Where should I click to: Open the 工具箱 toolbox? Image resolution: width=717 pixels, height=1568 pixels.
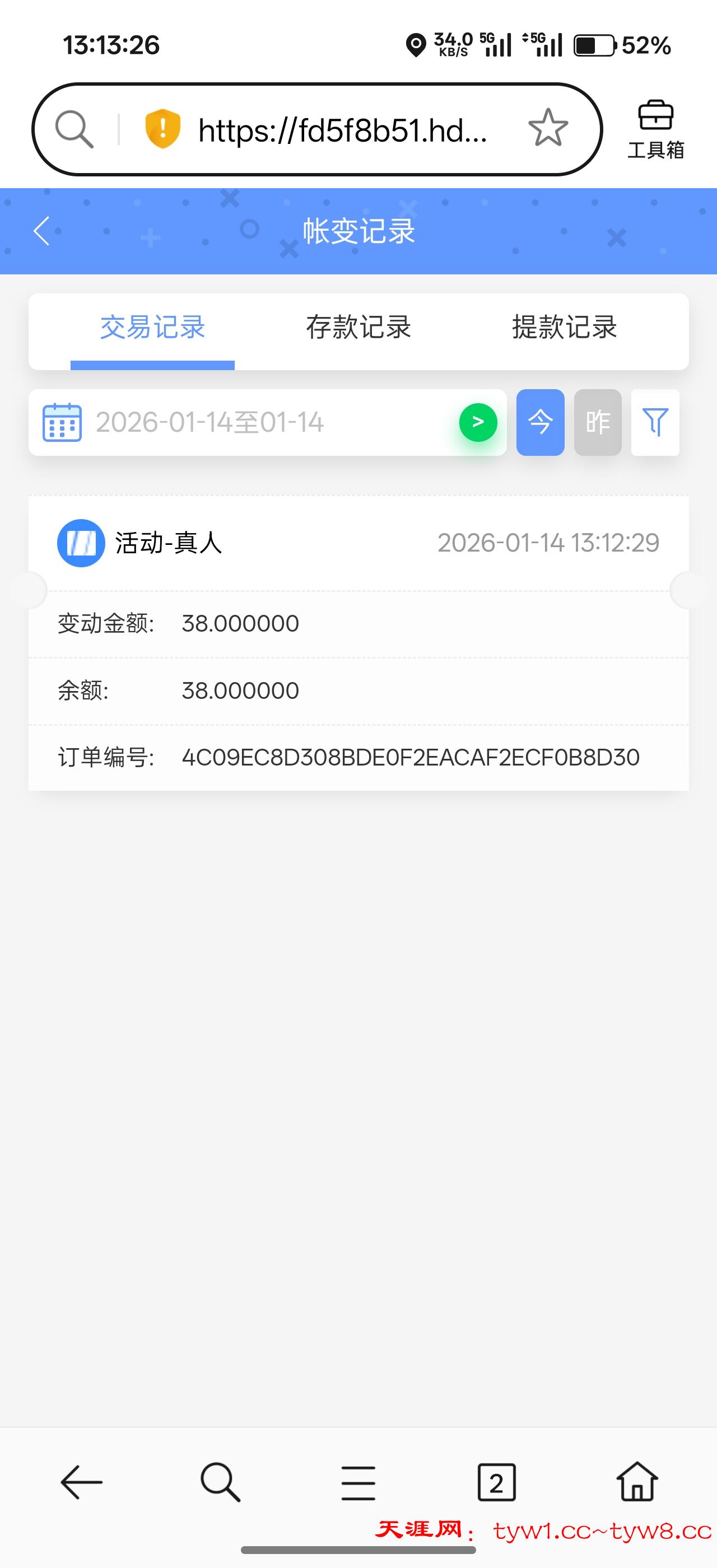coord(655,130)
